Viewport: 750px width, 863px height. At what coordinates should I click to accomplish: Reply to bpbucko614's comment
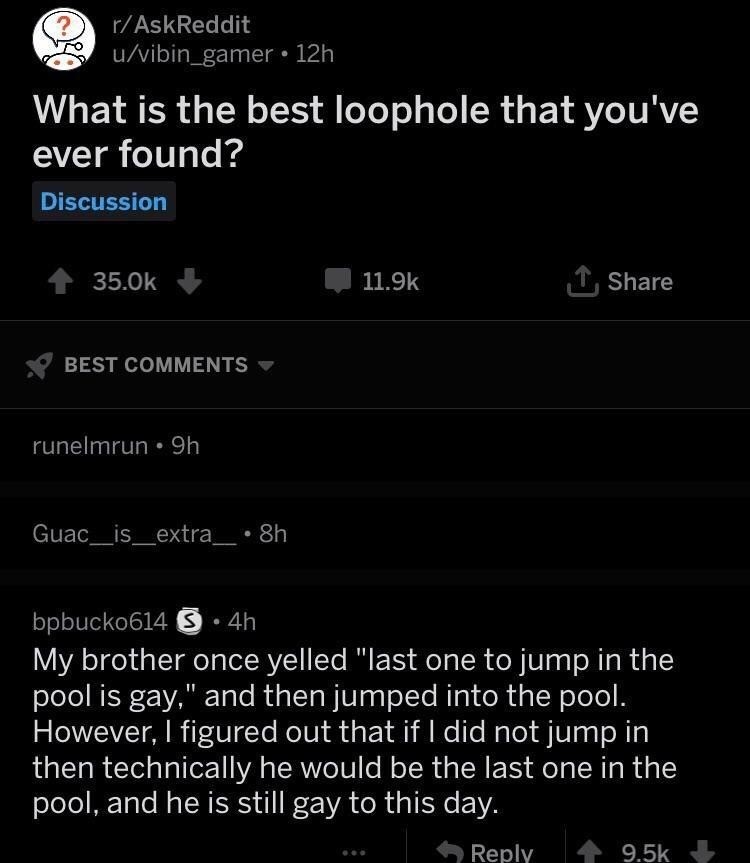[x=488, y=852]
